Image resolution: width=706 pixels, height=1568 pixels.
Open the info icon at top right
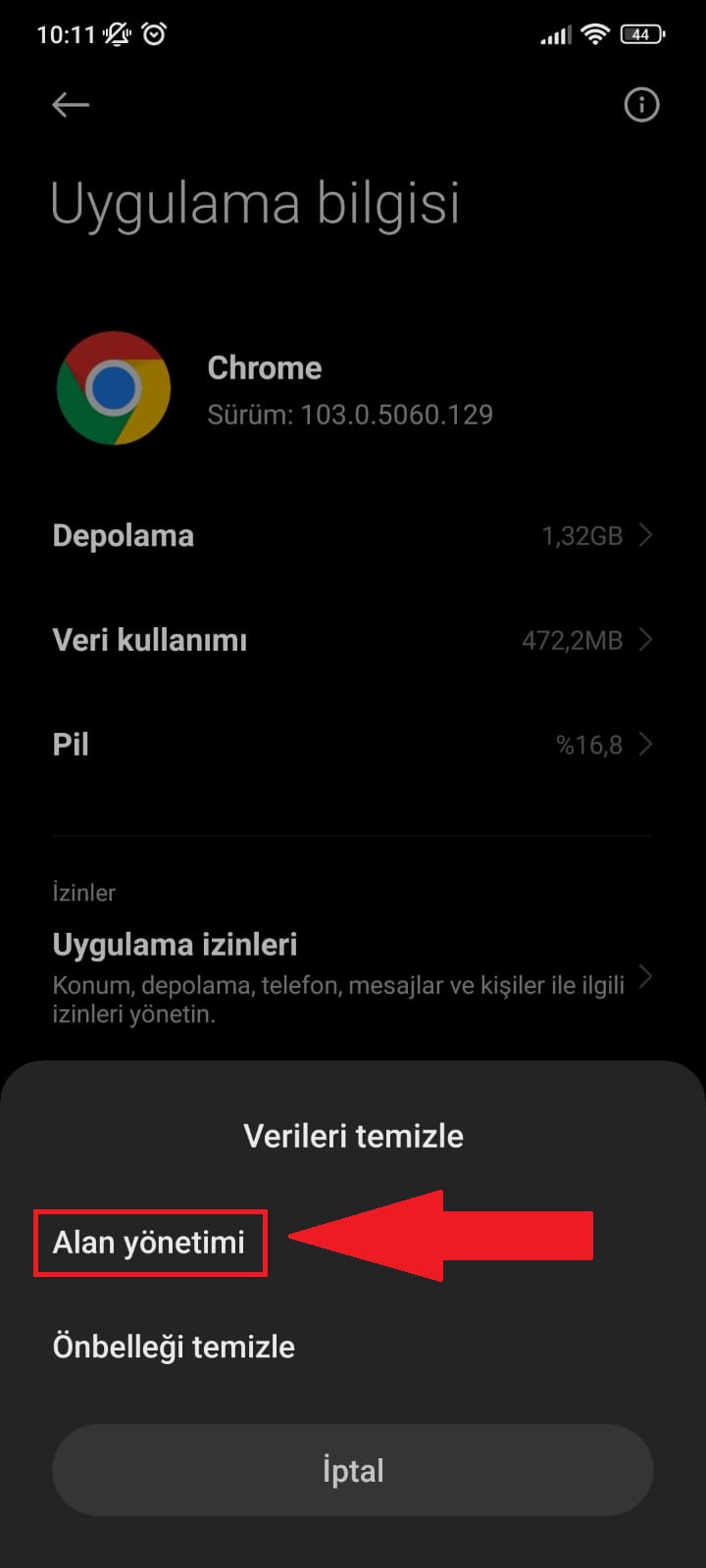point(641,105)
